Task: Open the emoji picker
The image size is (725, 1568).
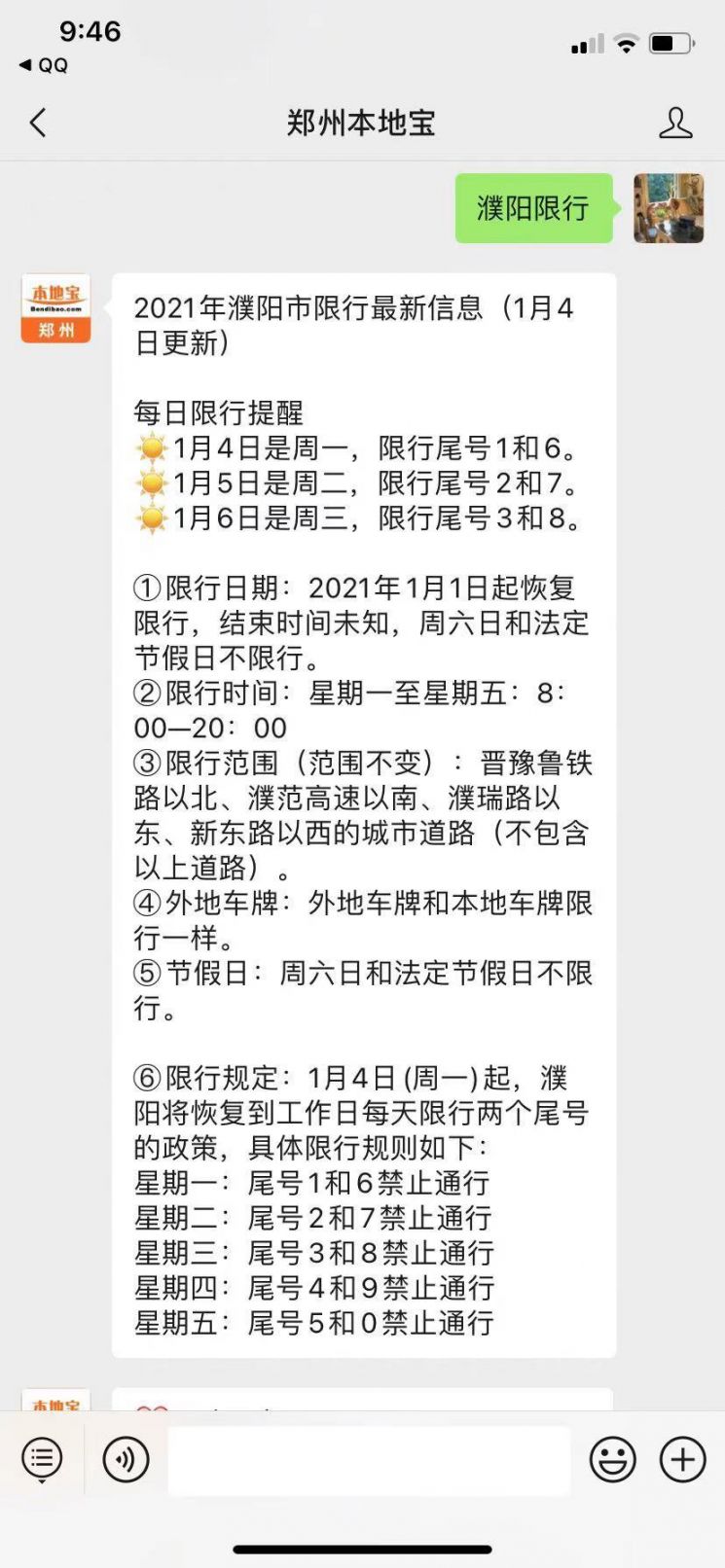Action: 613,1459
